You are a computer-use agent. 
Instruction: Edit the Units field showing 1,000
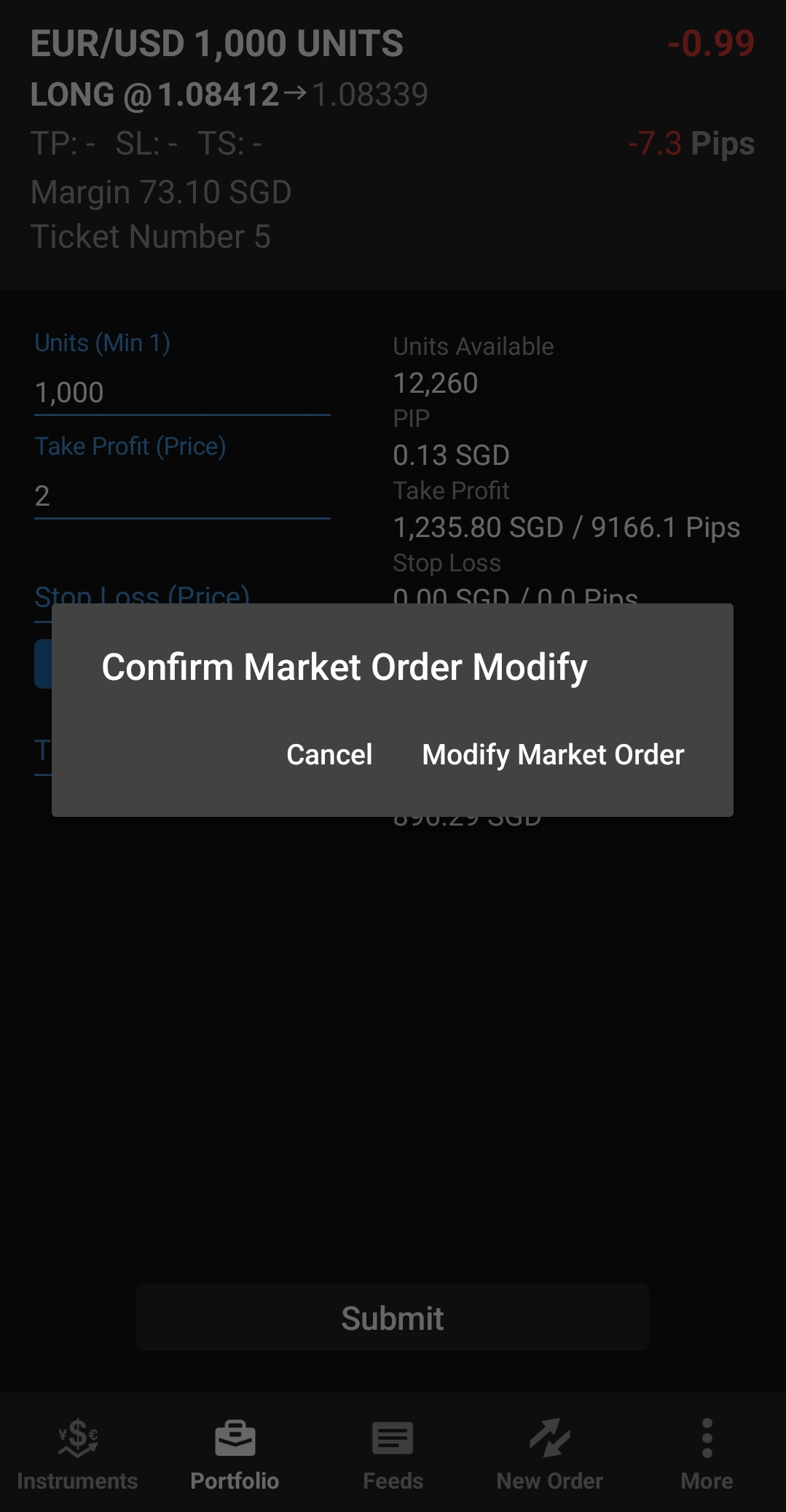182,393
